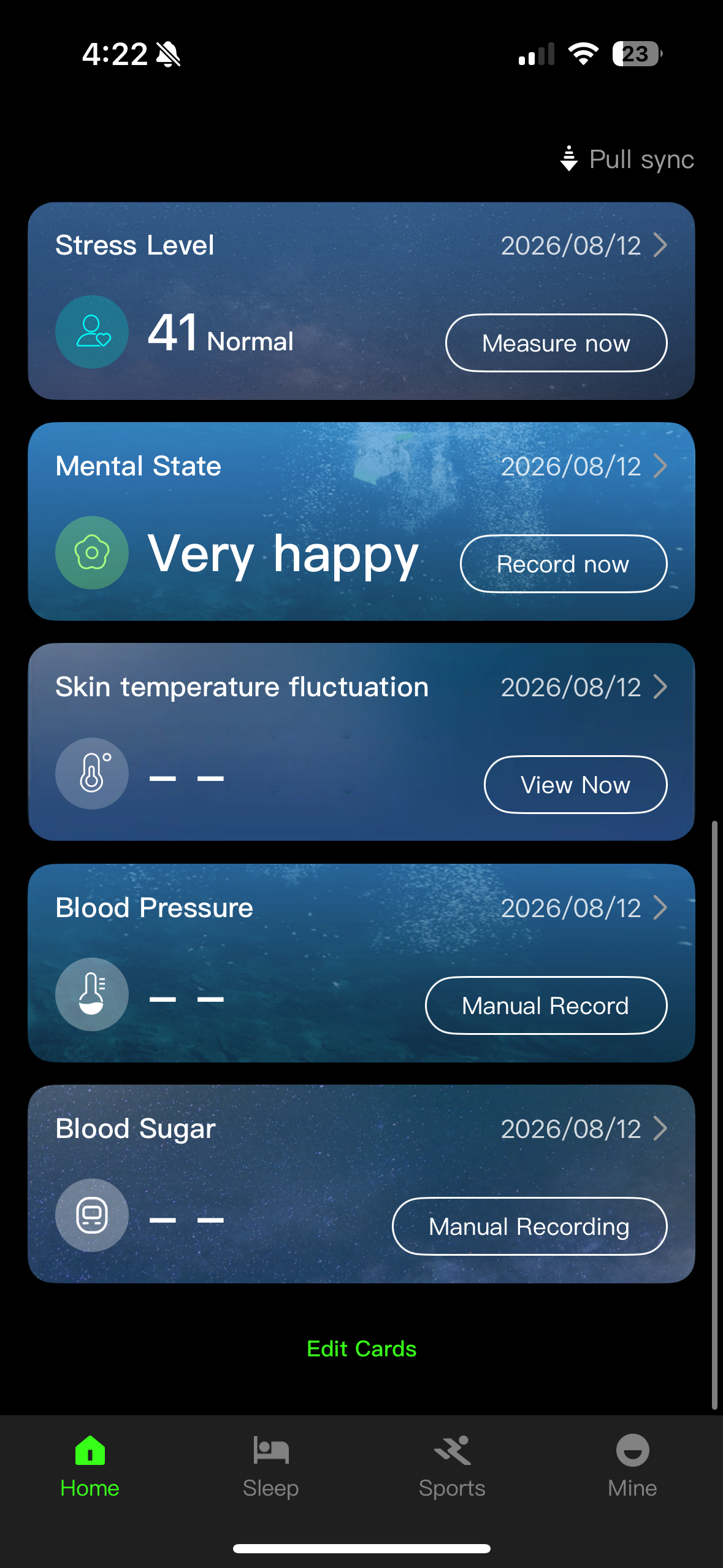Open the Skin temperature fluctuation card title
723x1568 pixels.
(242, 686)
